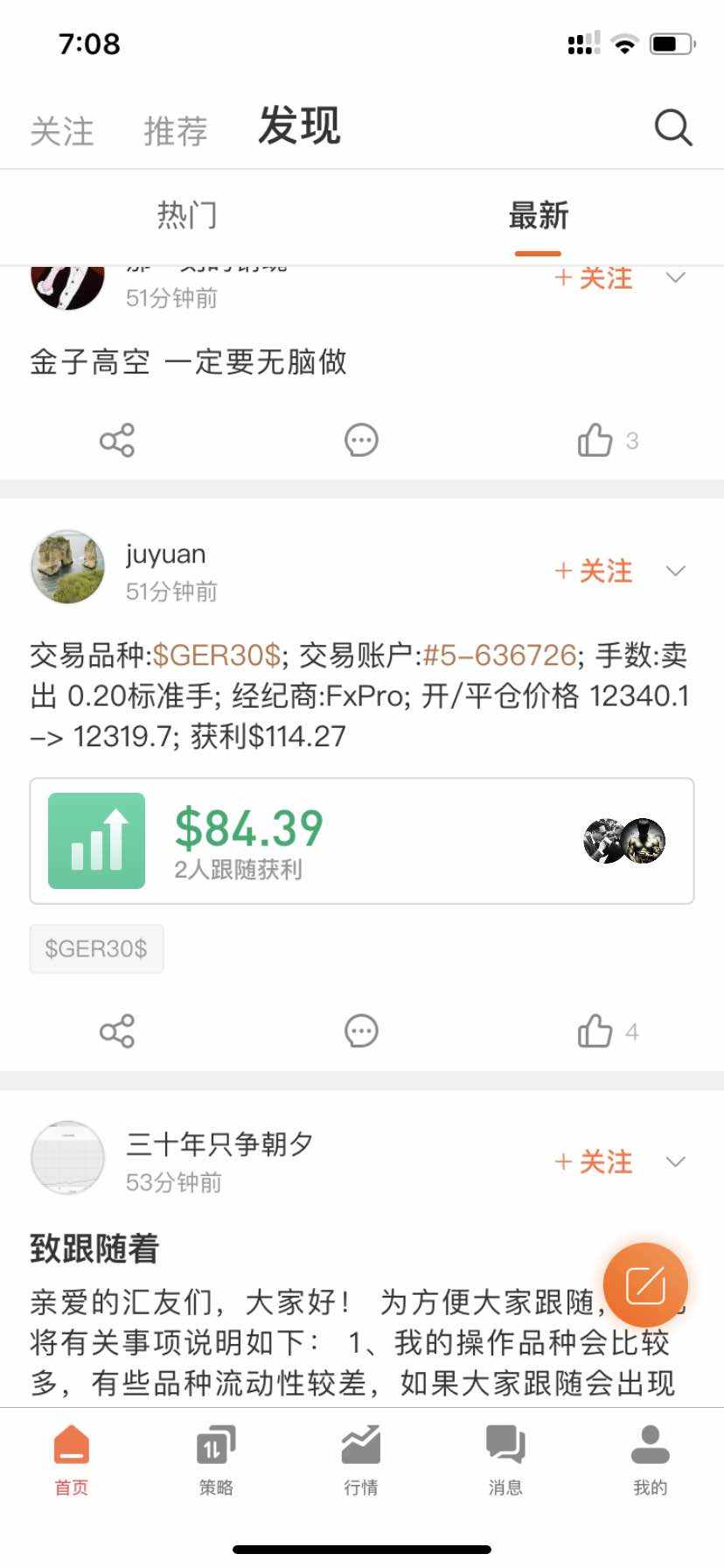Switch to the 推荐 top tab

176,132
